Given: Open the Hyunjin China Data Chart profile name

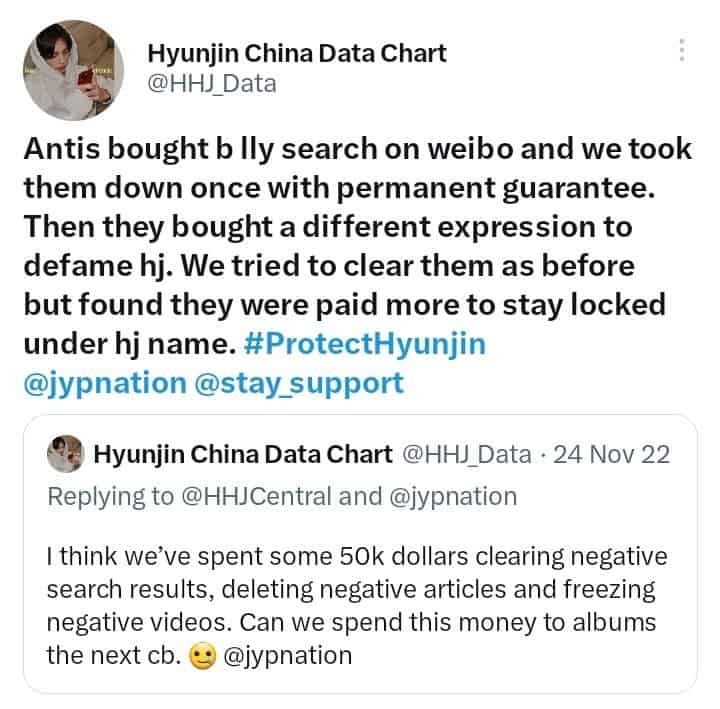Looking at the screenshot, I should (296, 52).
